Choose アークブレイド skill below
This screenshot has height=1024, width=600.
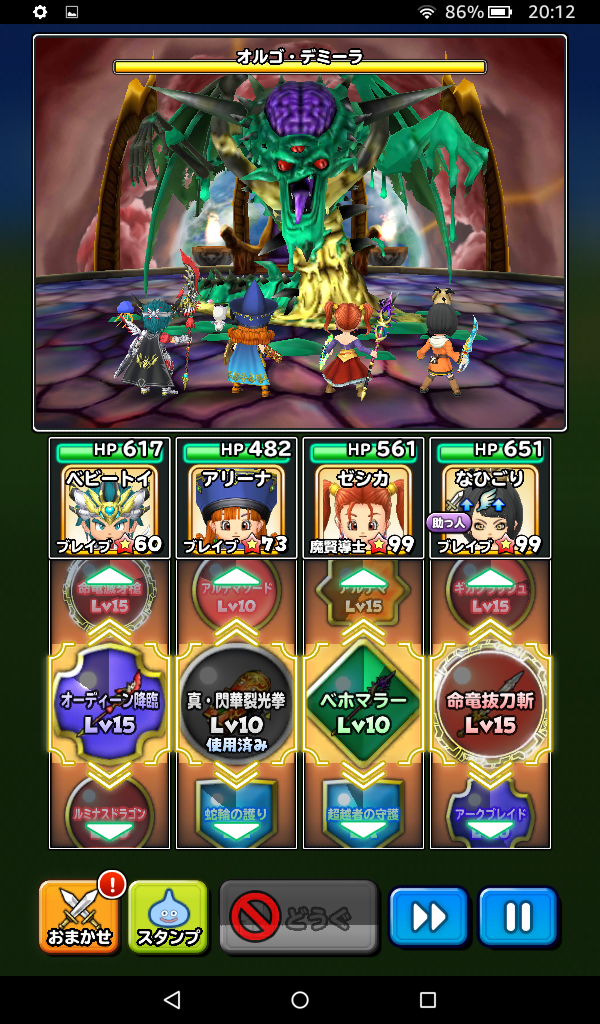point(490,813)
